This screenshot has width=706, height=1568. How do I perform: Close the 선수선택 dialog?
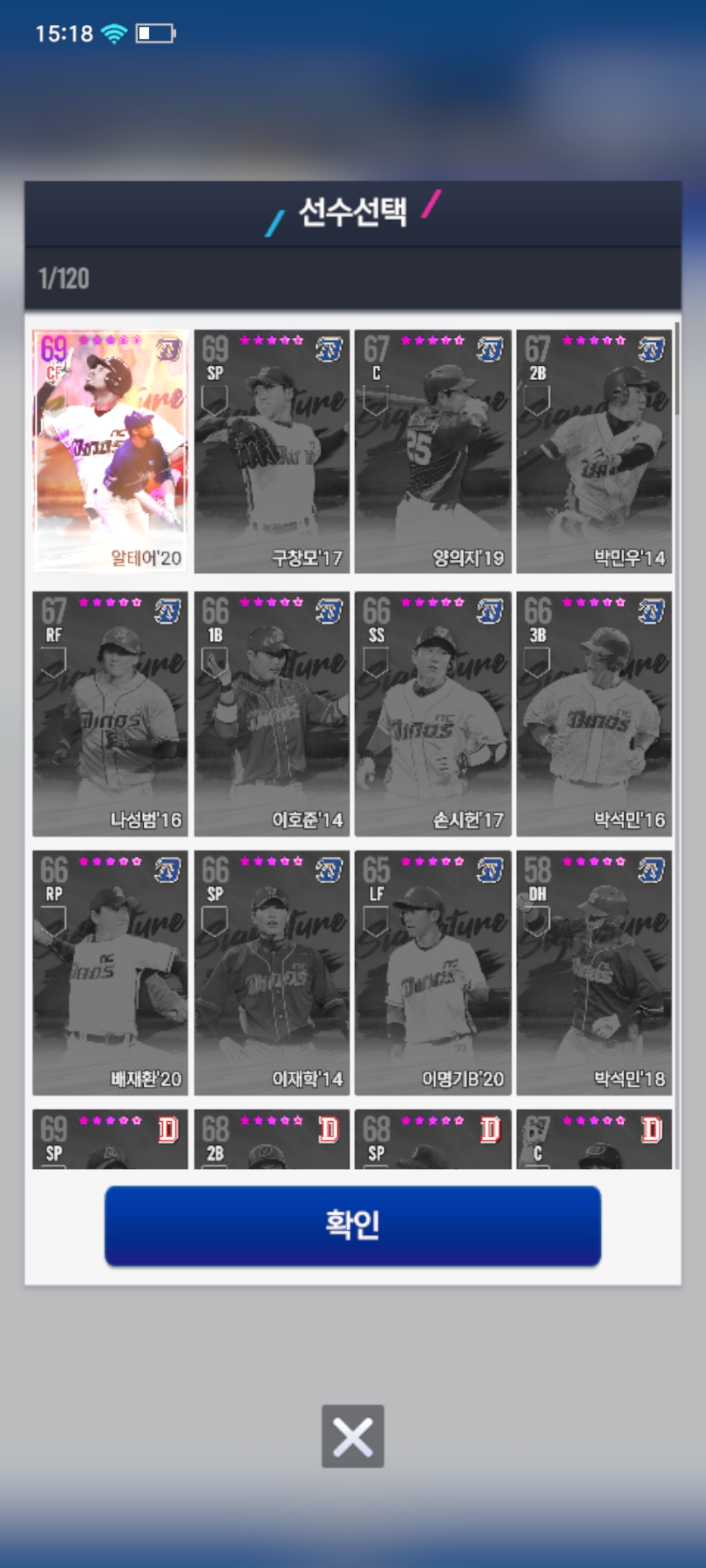353,1436
